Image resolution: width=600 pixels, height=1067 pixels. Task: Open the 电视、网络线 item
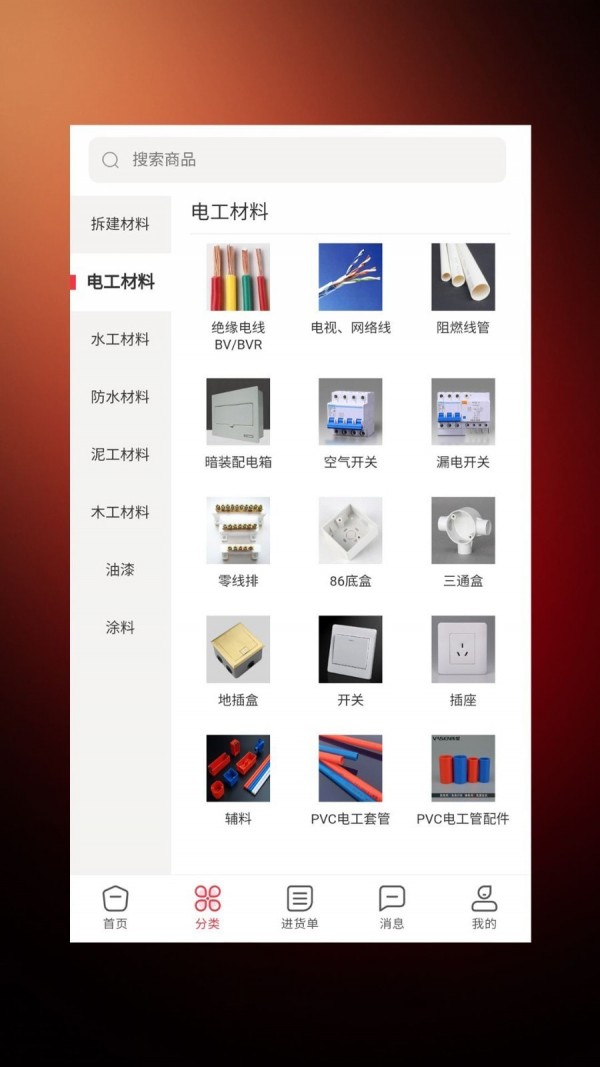(x=350, y=285)
